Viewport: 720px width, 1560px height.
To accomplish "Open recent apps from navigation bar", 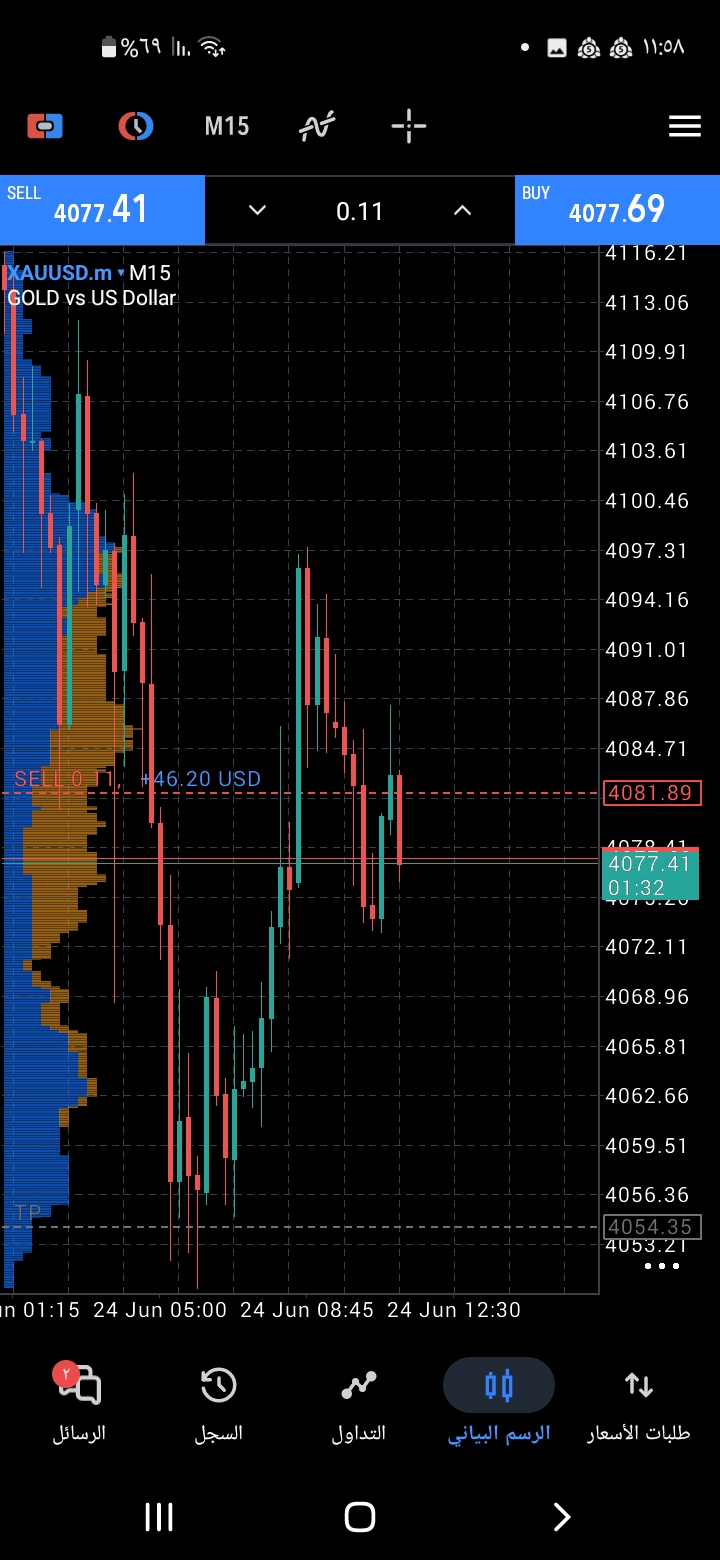I will click(159, 1517).
